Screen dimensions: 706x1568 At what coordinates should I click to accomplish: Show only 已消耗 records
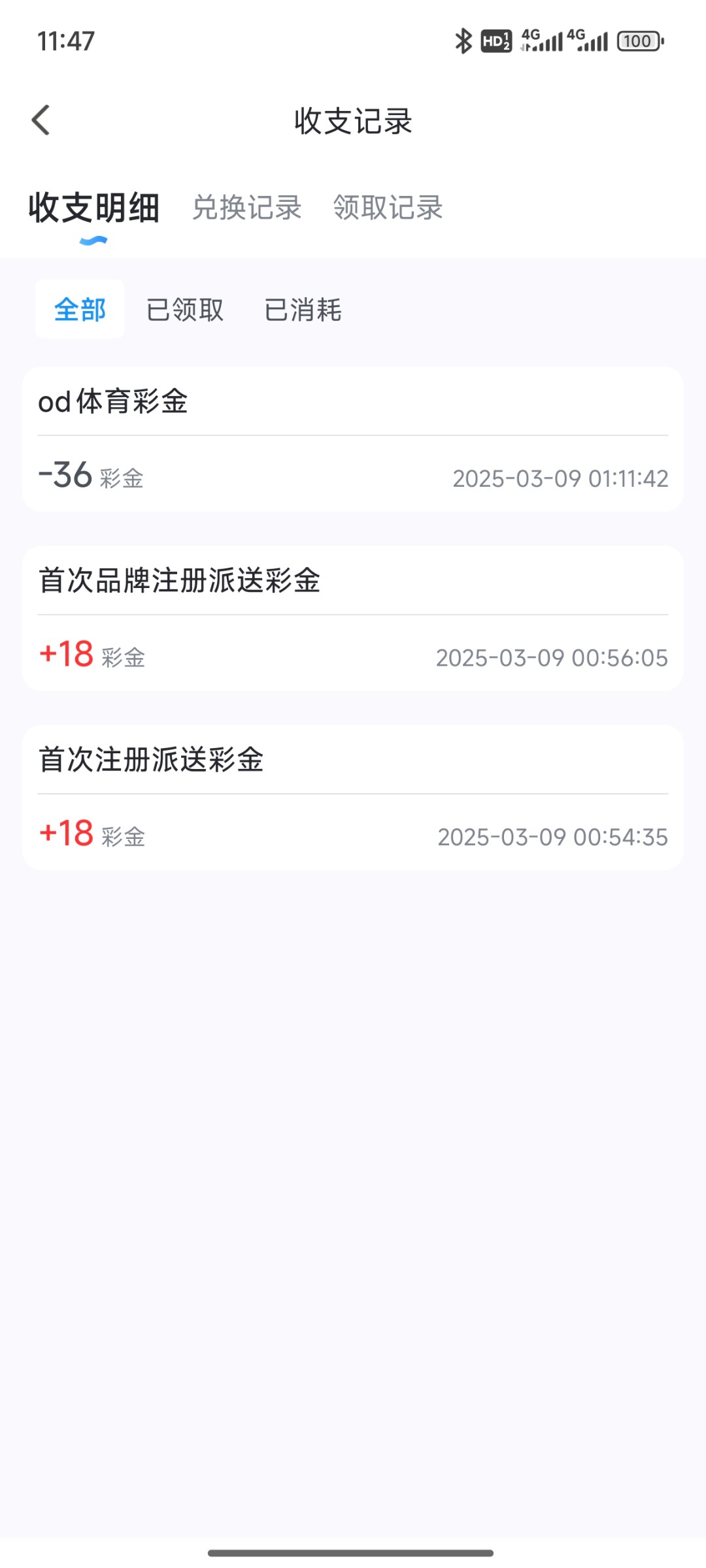click(303, 310)
